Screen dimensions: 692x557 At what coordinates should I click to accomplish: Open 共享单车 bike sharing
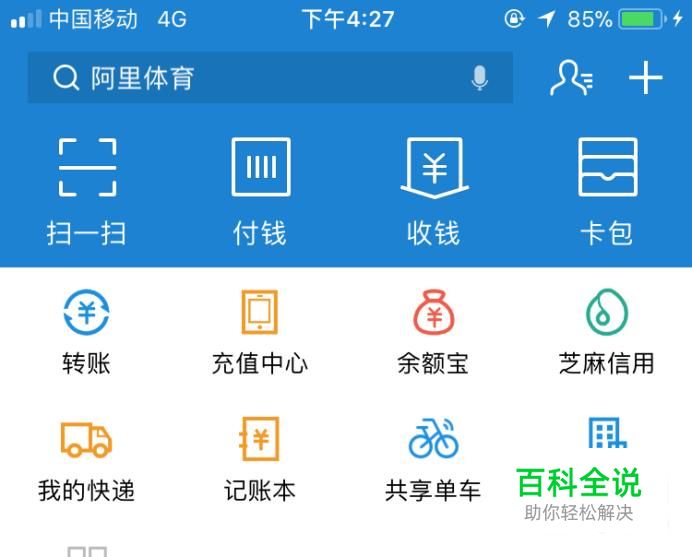pos(434,460)
